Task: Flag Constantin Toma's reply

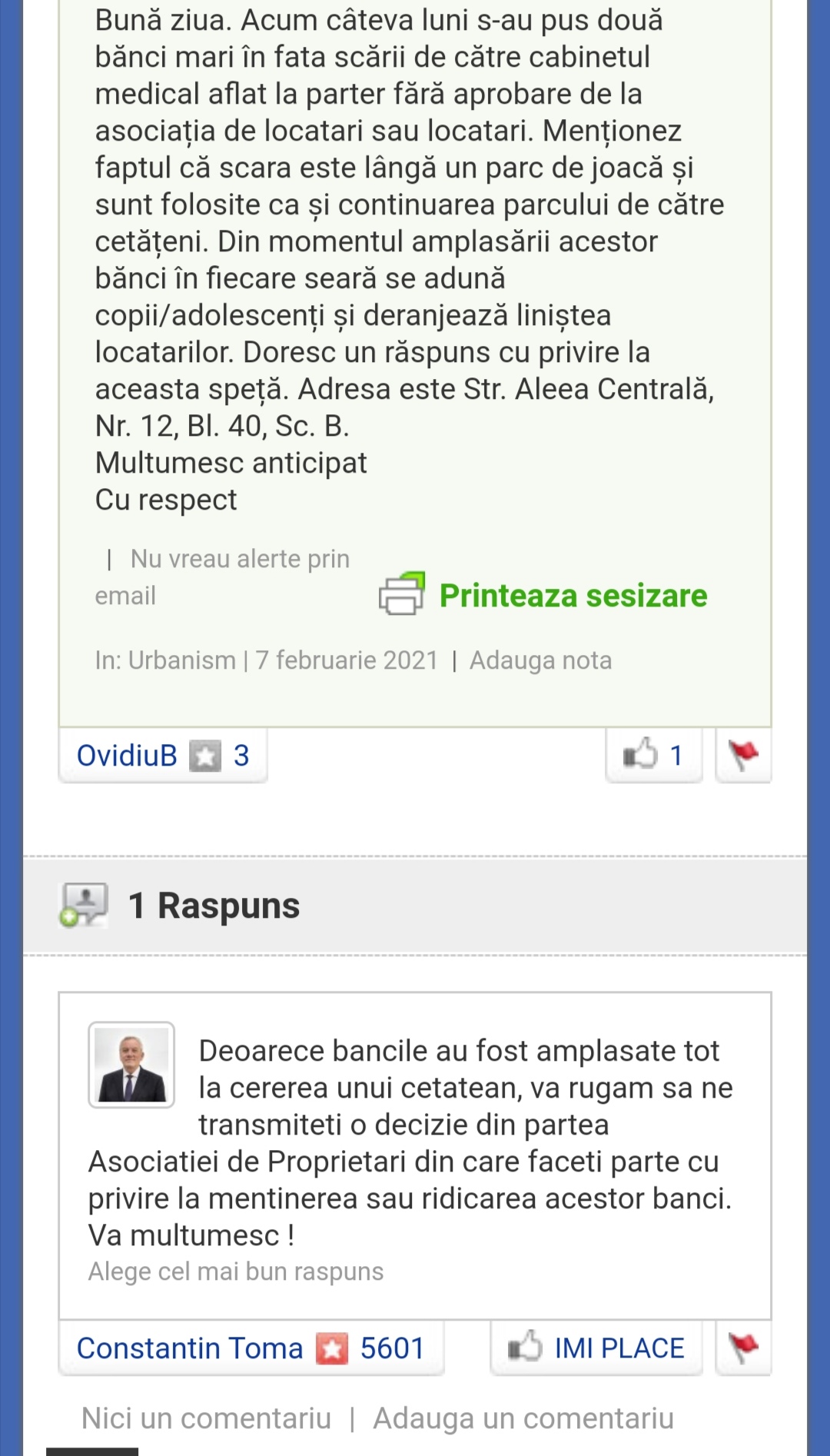Action: (x=743, y=1348)
